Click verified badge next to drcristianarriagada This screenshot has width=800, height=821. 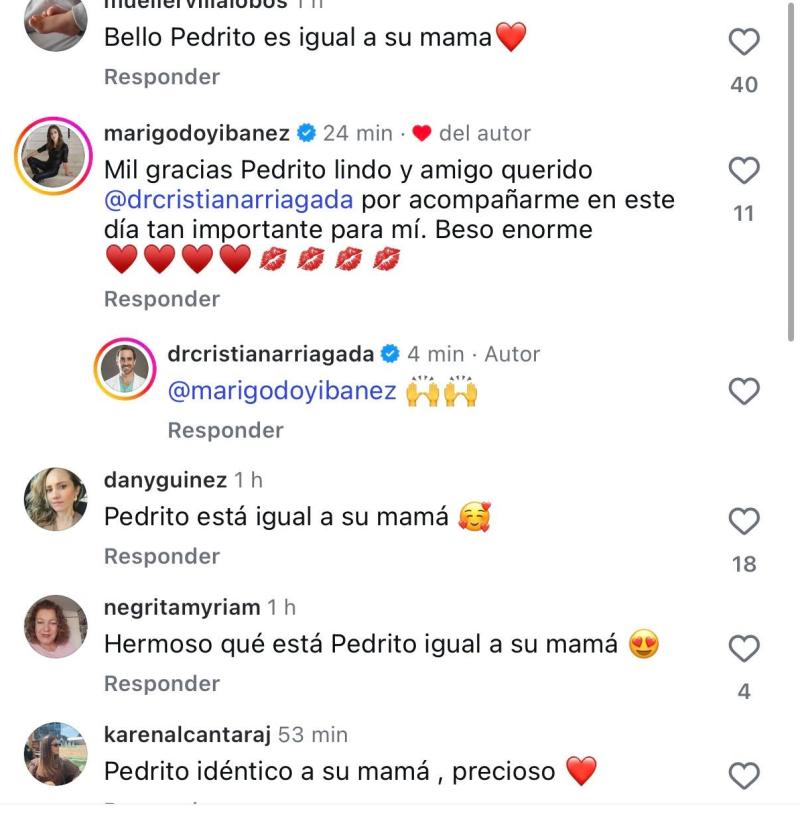pos(388,353)
